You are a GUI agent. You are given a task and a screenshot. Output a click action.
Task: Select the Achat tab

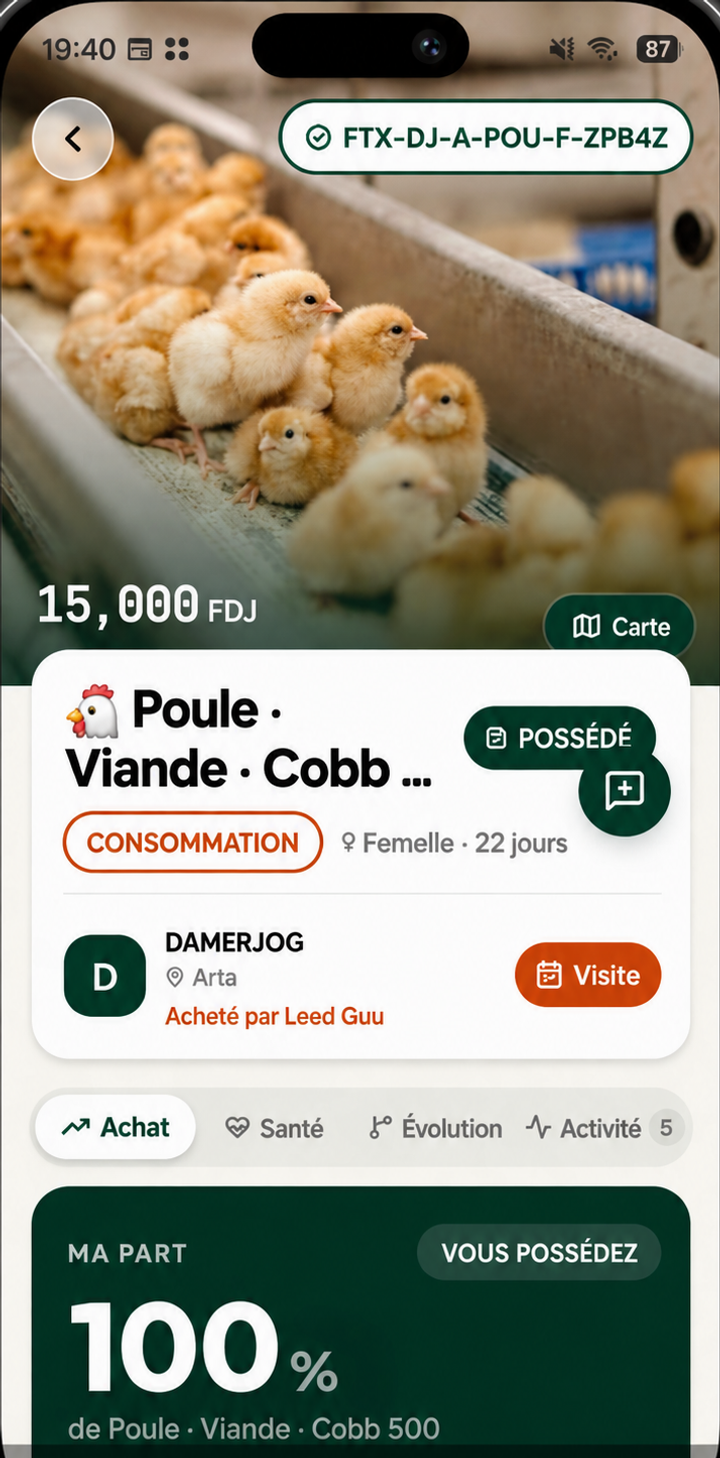pos(115,1127)
